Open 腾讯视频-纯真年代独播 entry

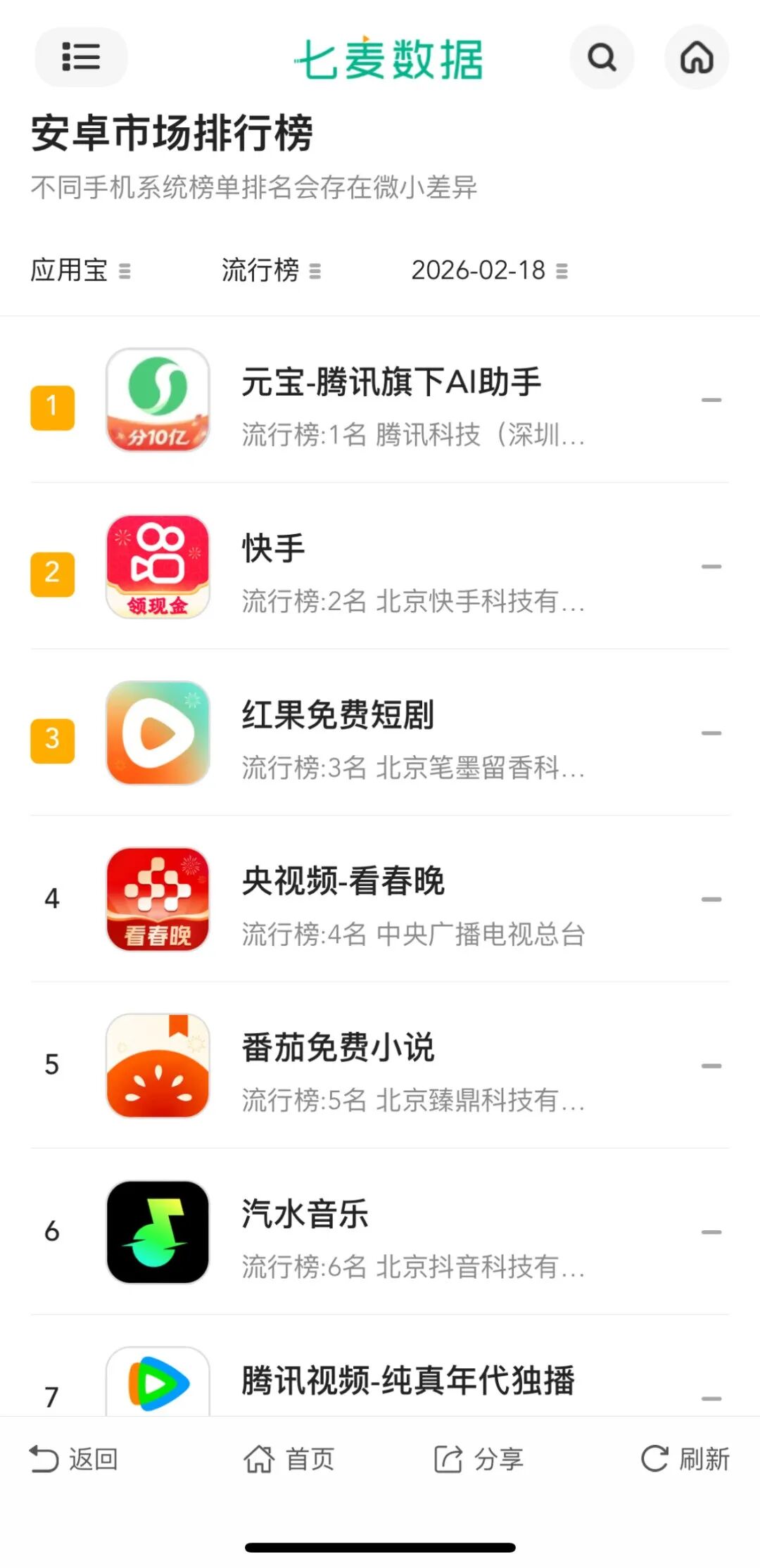click(408, 1380)
